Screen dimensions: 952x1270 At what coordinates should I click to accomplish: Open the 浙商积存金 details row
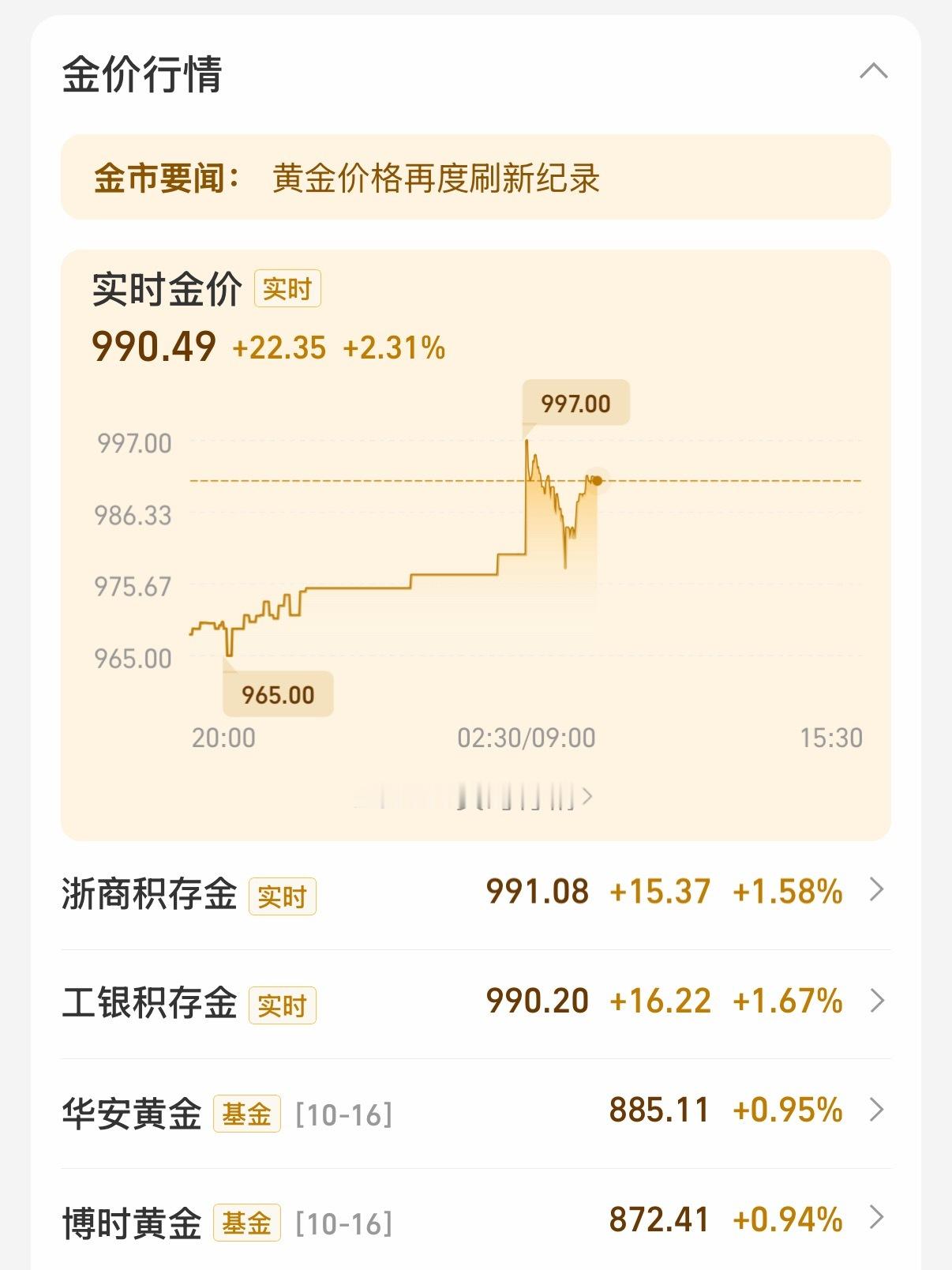(x=476, y=894)
